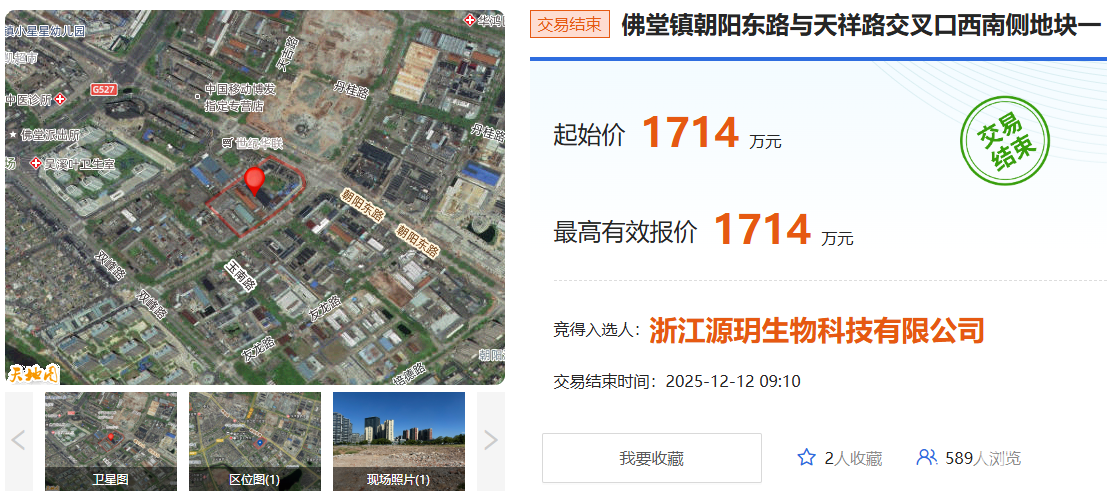Go to previous gallery thumbnails
Screen dimensions: 1115x500
click(x=19, y=440)
